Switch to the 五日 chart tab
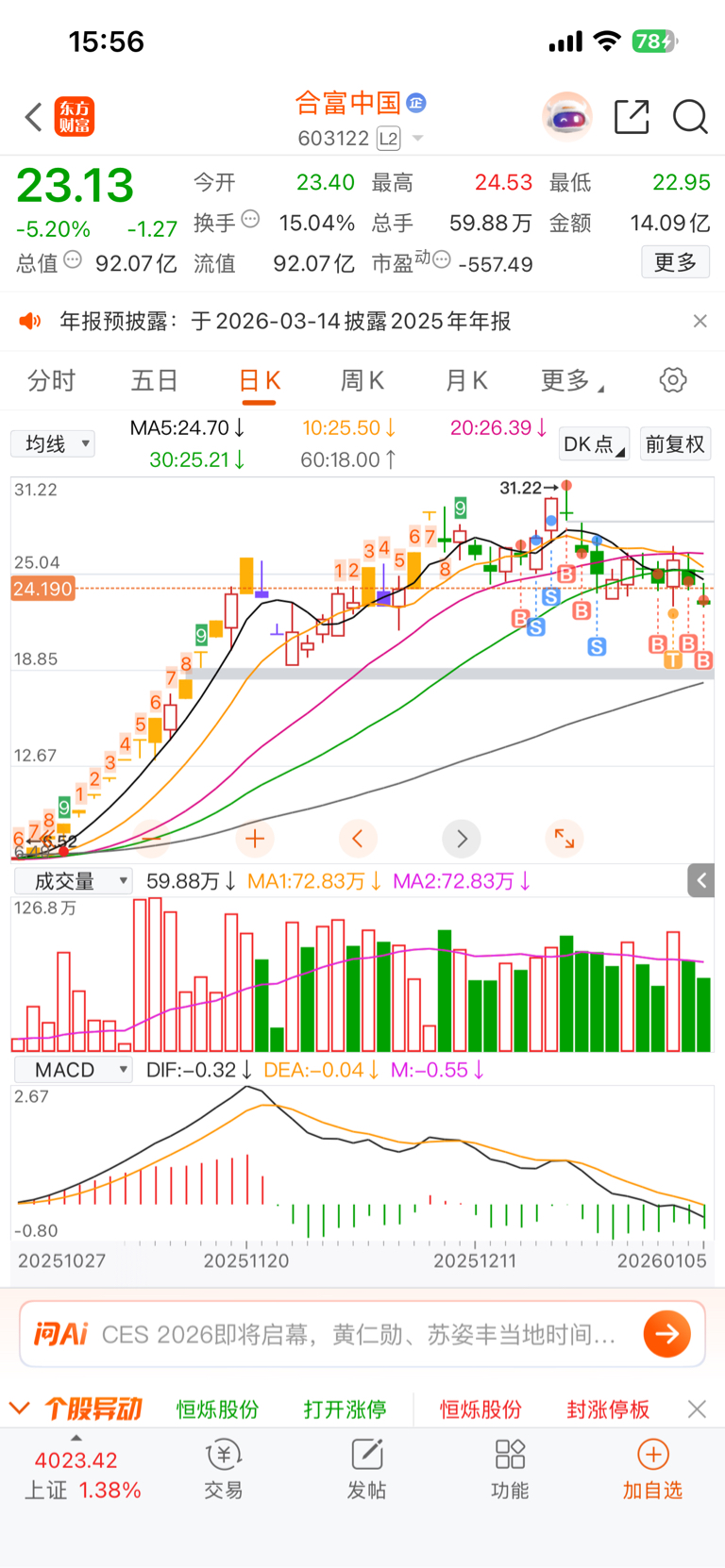725x1568 pixels. 154,380
